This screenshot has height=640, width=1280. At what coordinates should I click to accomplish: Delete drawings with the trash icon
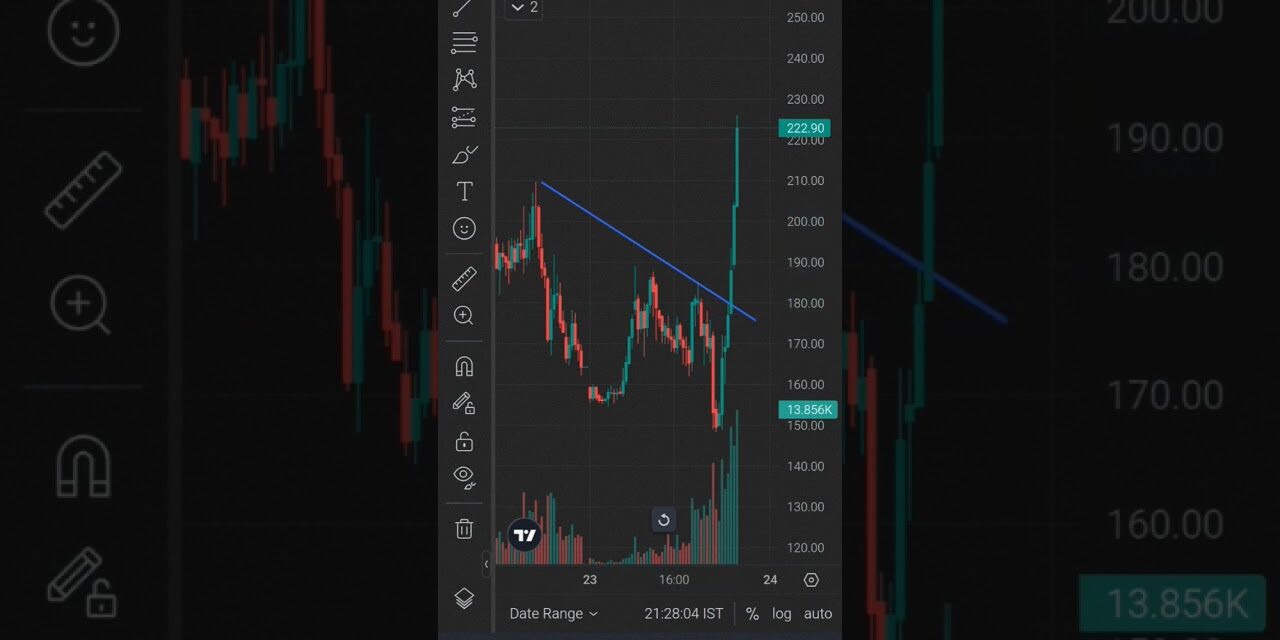(x=464, y=529)
